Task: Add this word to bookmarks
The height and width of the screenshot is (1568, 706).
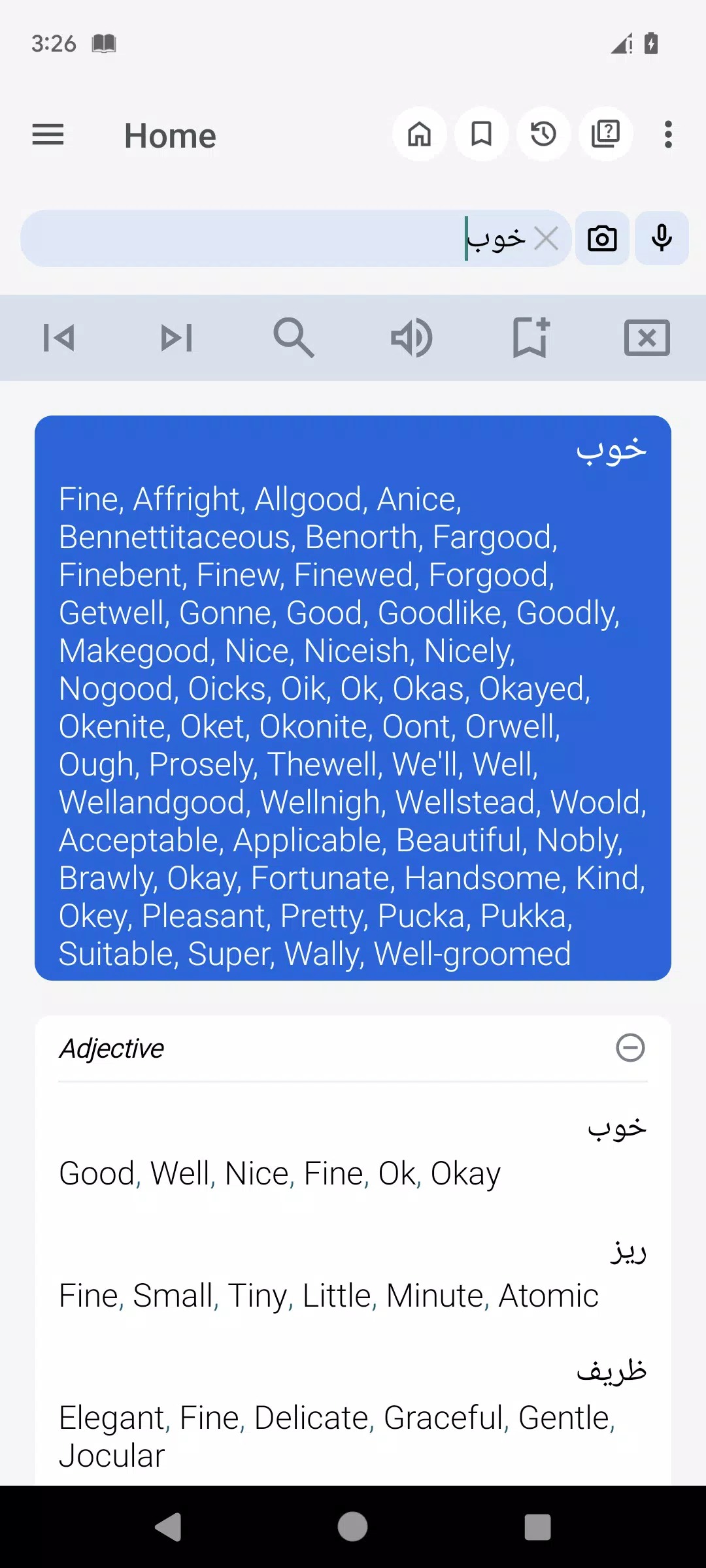Action: (529, 338)
